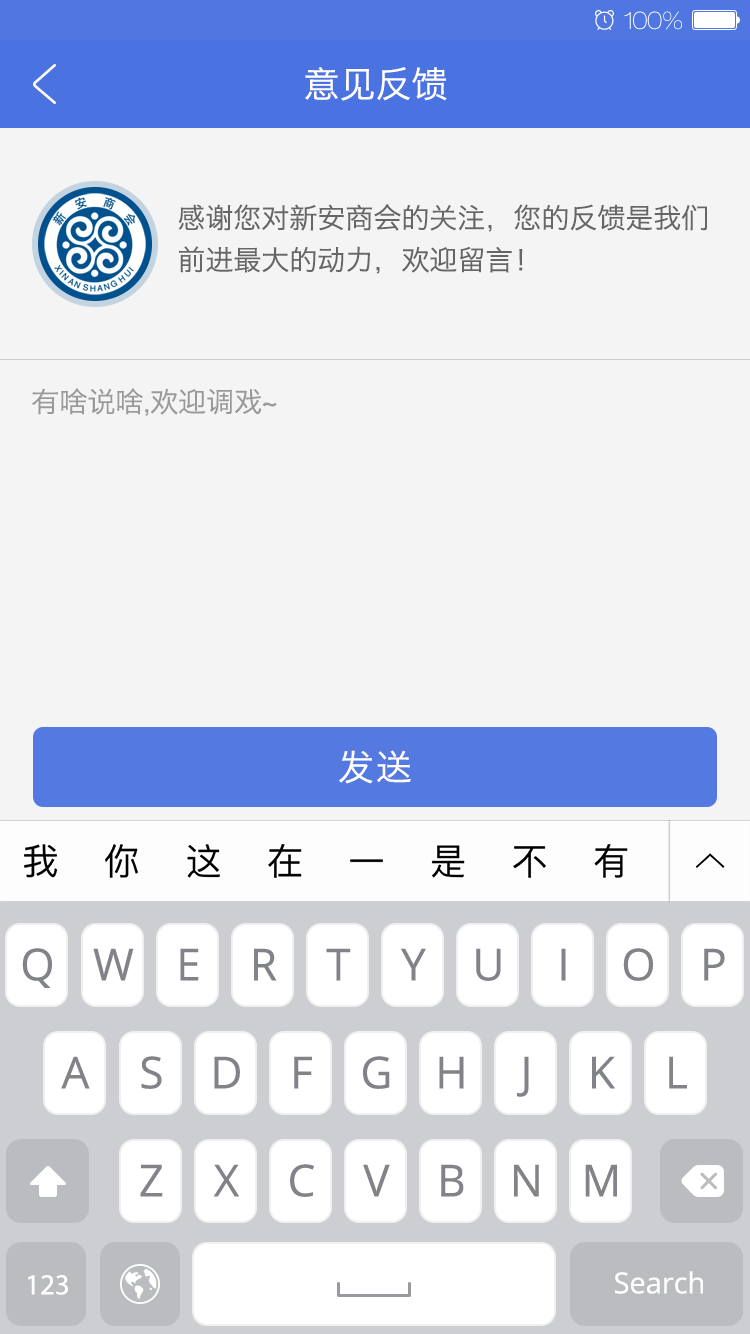
Task: Select 我 from the word suggestion bar
Action: (x=40, y=861)
